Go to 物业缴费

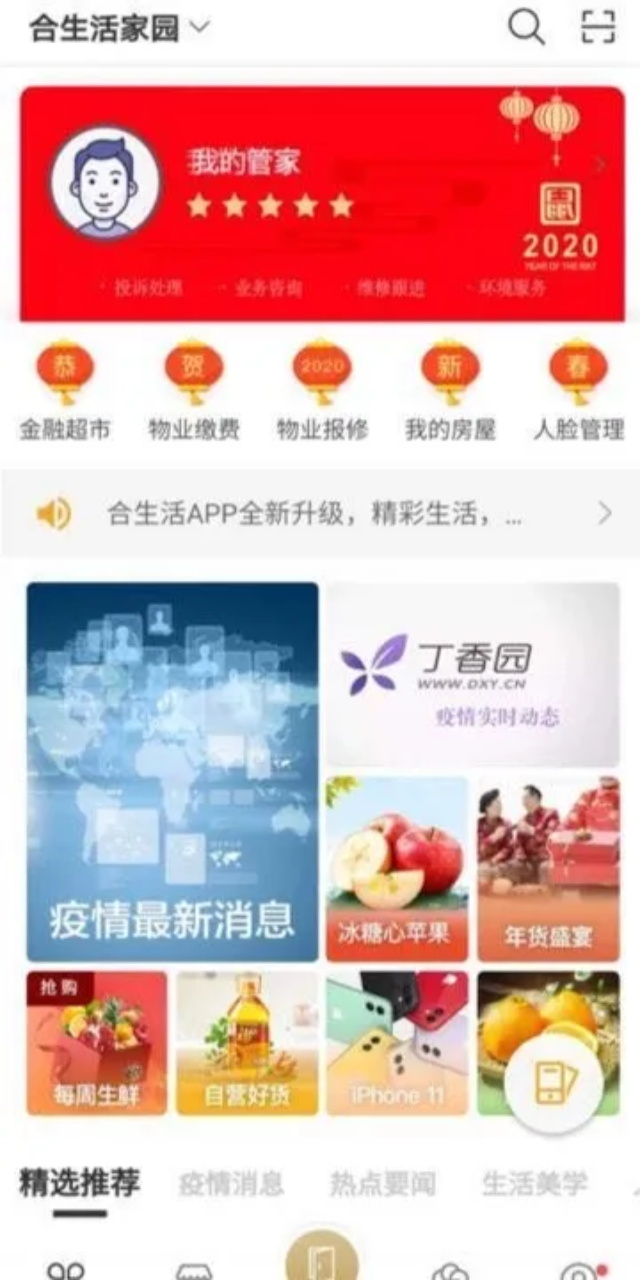click(x=194, y=391)
